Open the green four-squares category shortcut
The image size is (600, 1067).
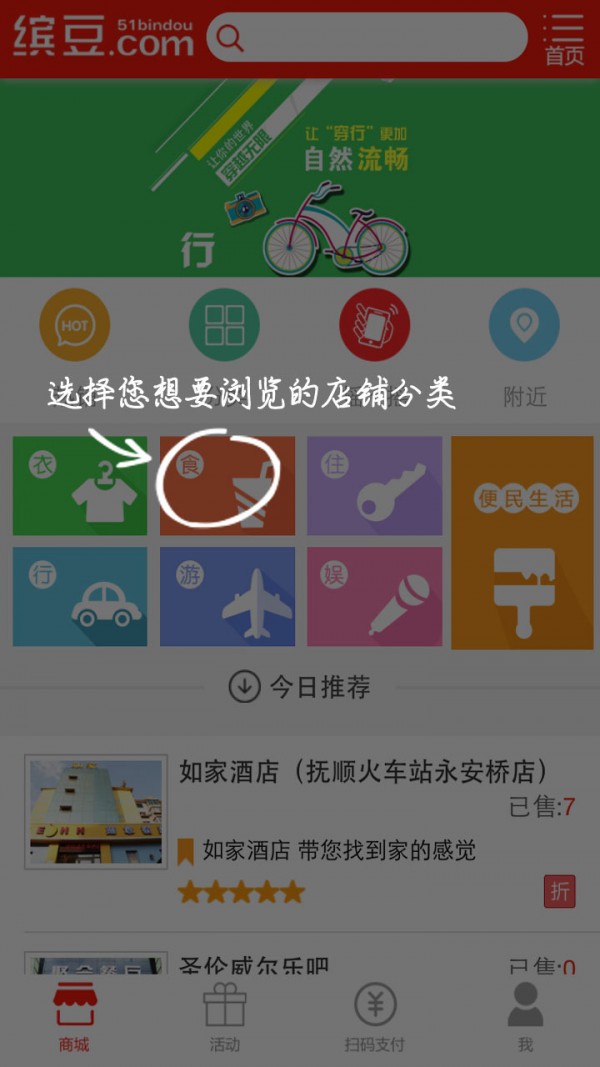point(224,324)
